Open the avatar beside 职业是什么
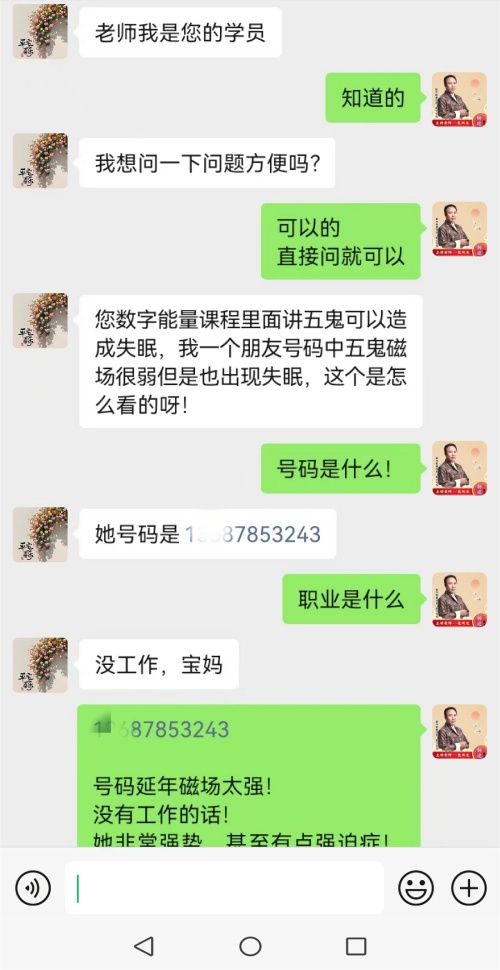 (x=459, y=600)
